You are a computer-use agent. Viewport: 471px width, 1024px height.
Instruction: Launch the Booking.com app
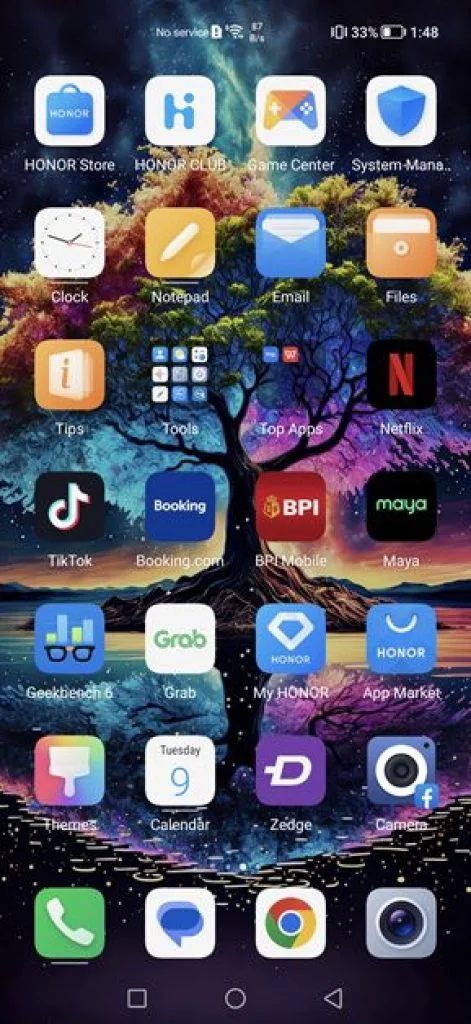tap(180, 507)
